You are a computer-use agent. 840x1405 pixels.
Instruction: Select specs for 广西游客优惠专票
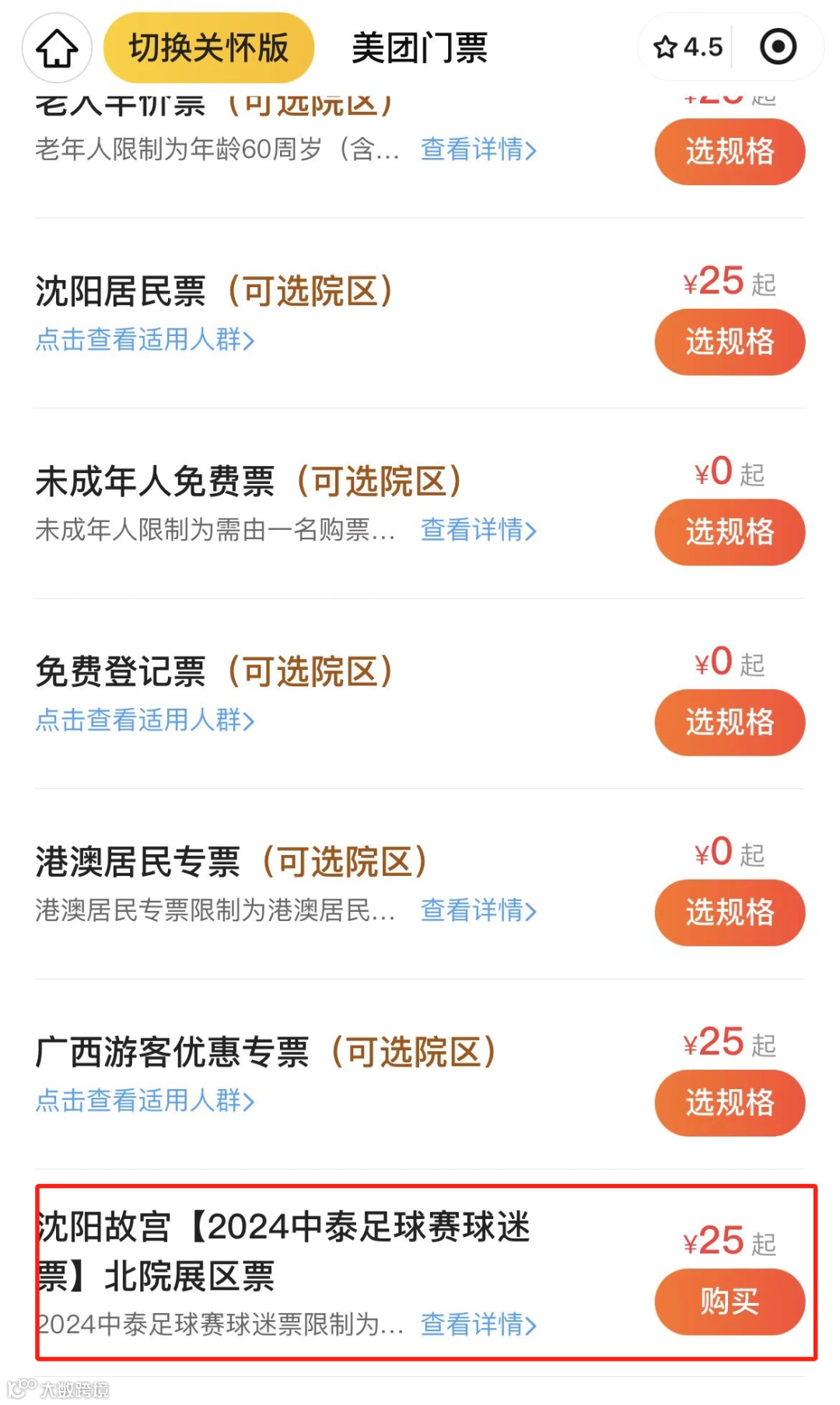coord(730,1102)
